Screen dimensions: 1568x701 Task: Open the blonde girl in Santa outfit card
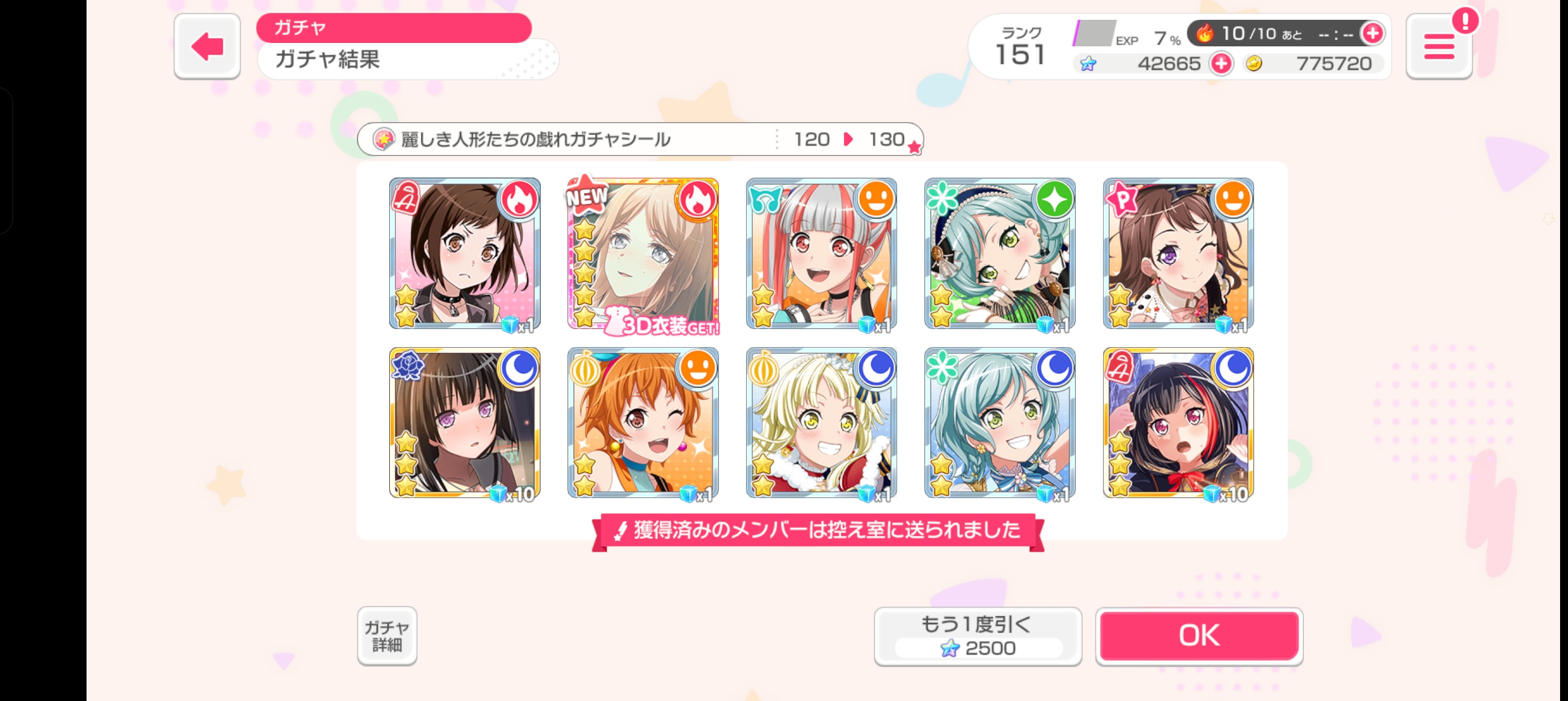pos(821,423)
